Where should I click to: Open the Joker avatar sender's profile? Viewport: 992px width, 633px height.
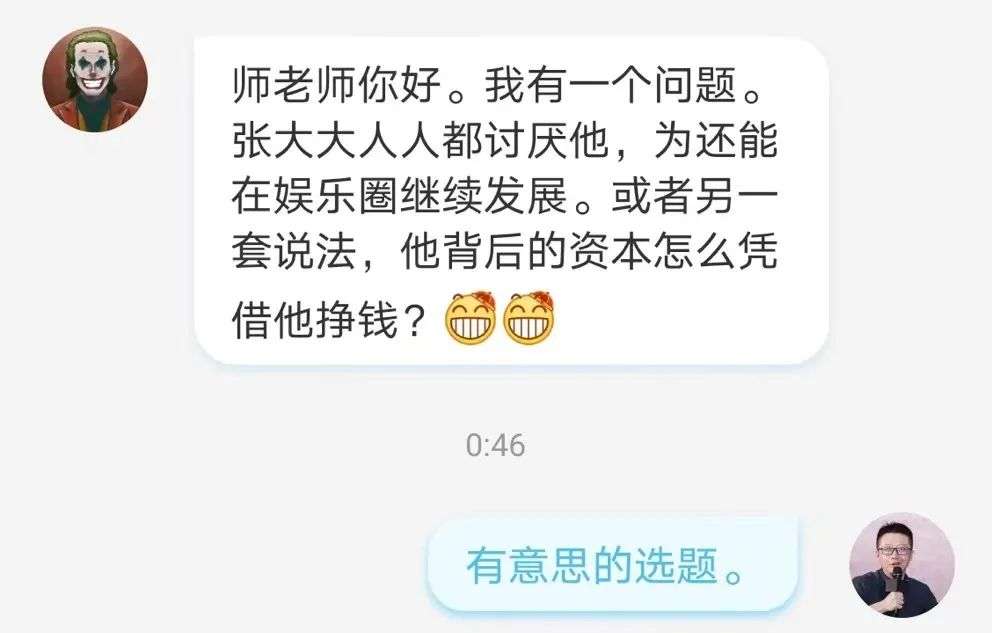tap(95, 79)
